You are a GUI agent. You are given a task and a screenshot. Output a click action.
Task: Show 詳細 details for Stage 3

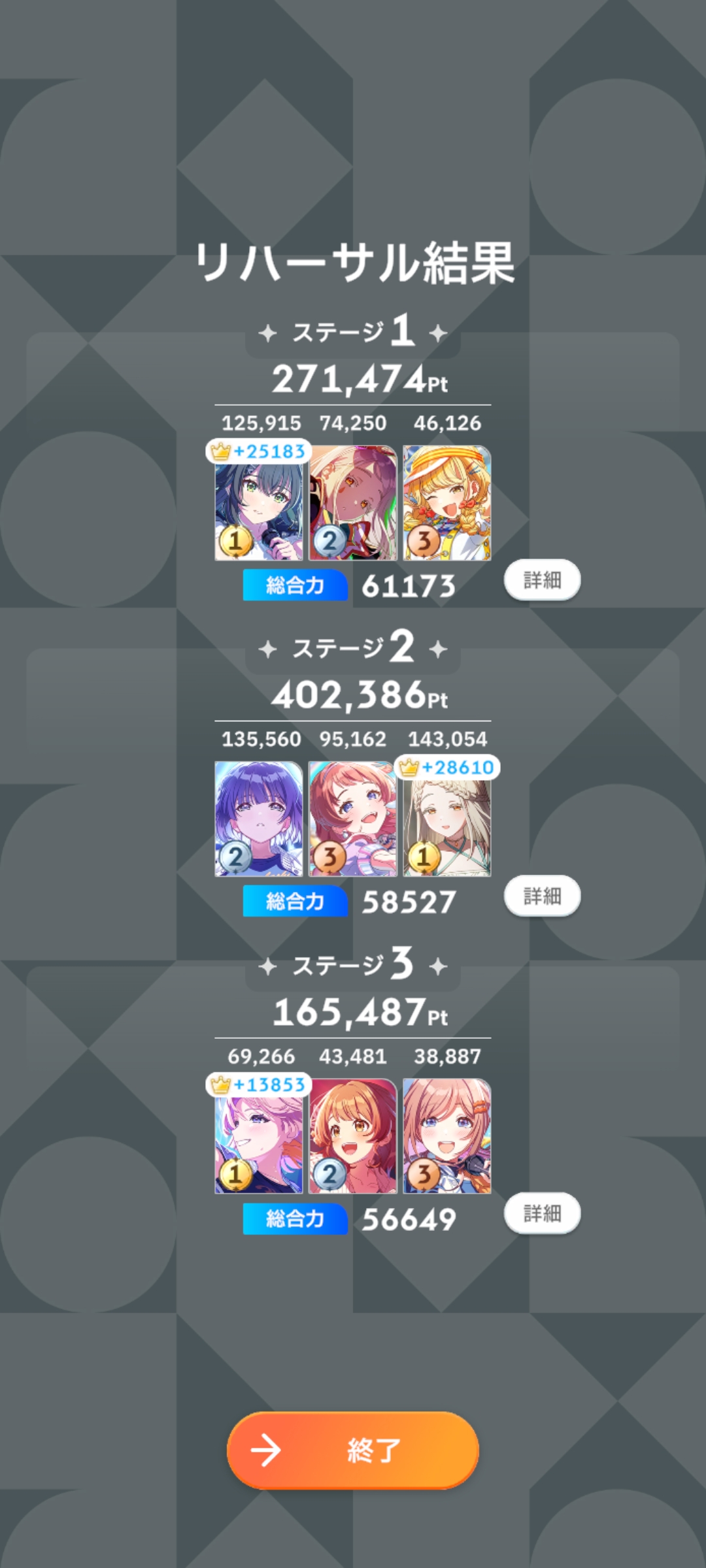542,1213
